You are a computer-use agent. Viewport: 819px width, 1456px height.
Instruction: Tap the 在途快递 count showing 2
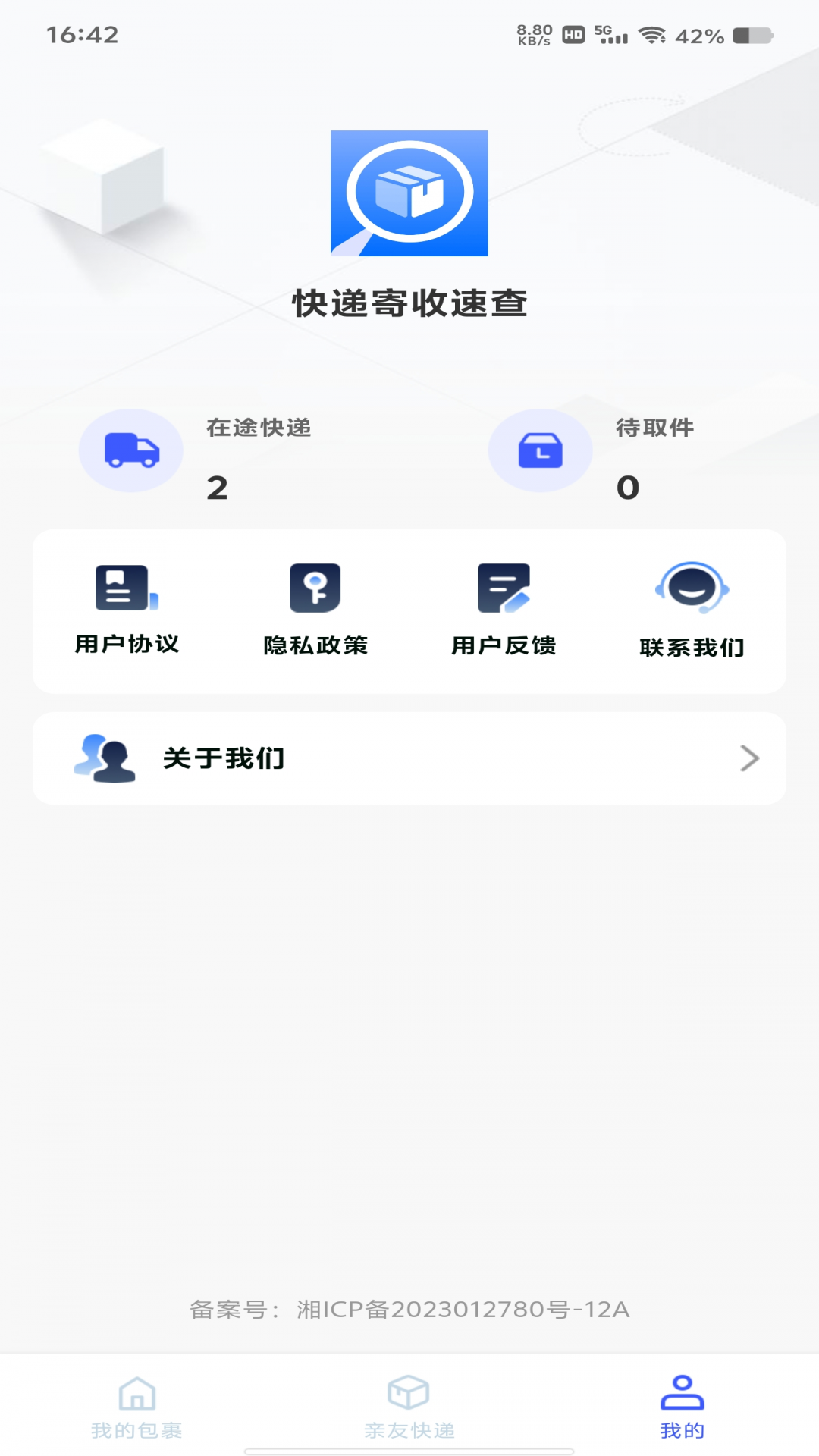(x=218, y=489)
